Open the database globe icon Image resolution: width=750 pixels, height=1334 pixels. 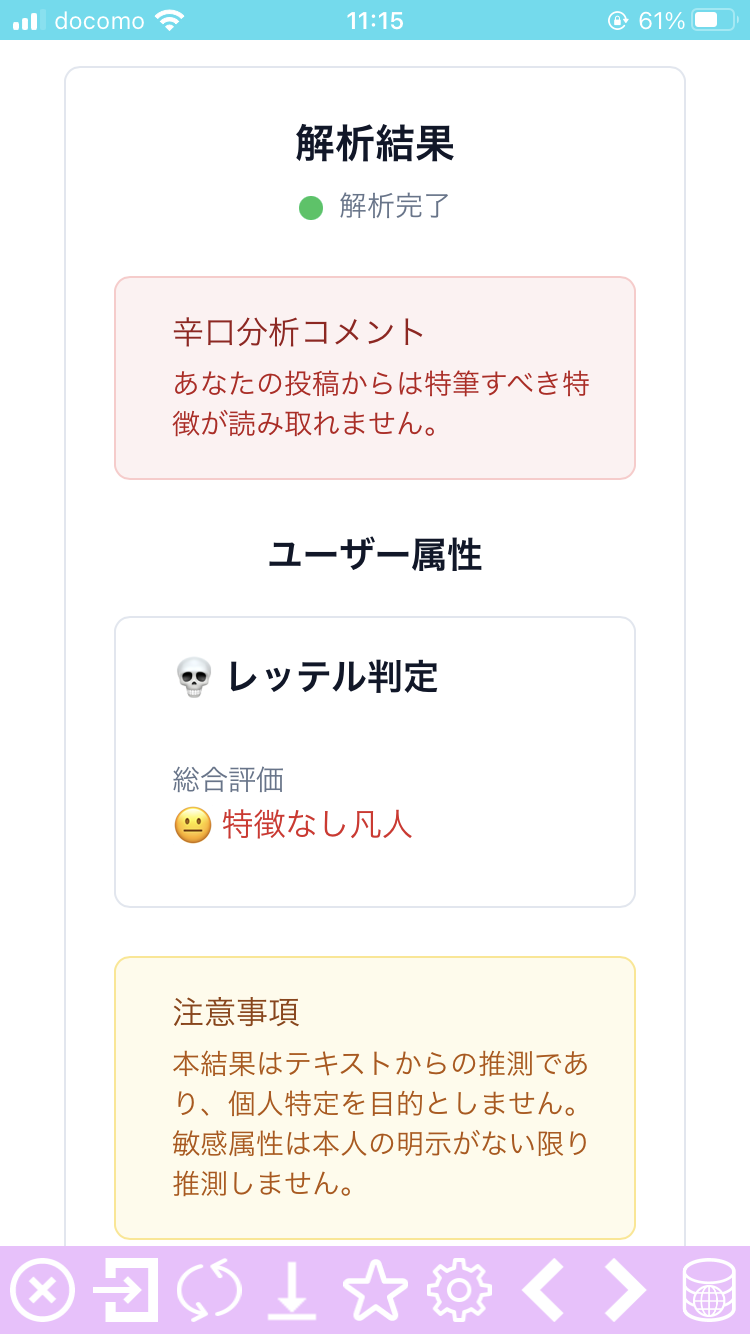[x=708, y=1290]
